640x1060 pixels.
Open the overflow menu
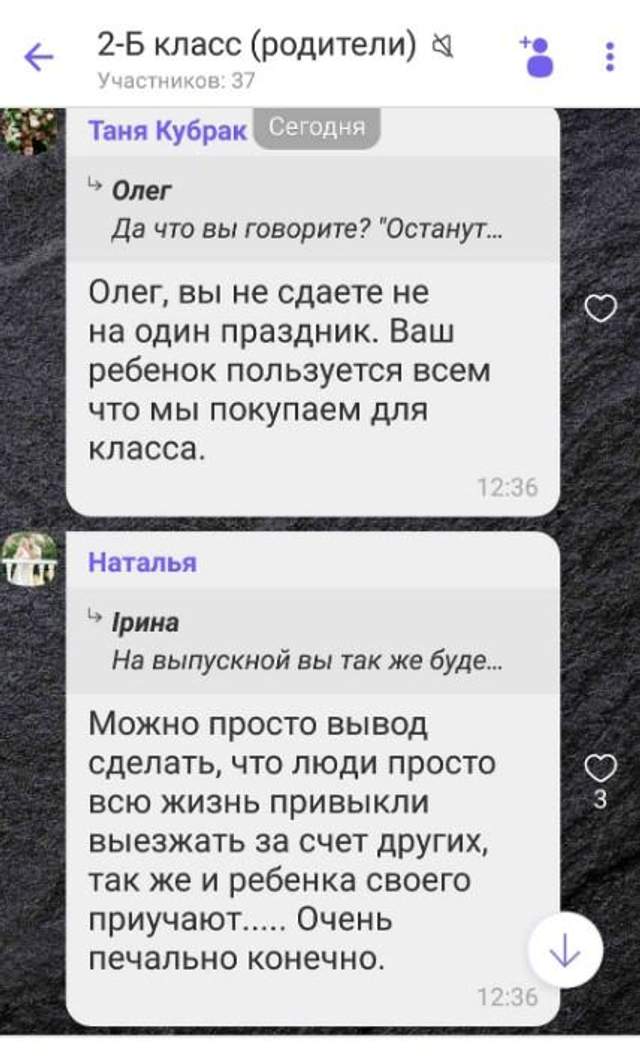click(x=610, y=56)
